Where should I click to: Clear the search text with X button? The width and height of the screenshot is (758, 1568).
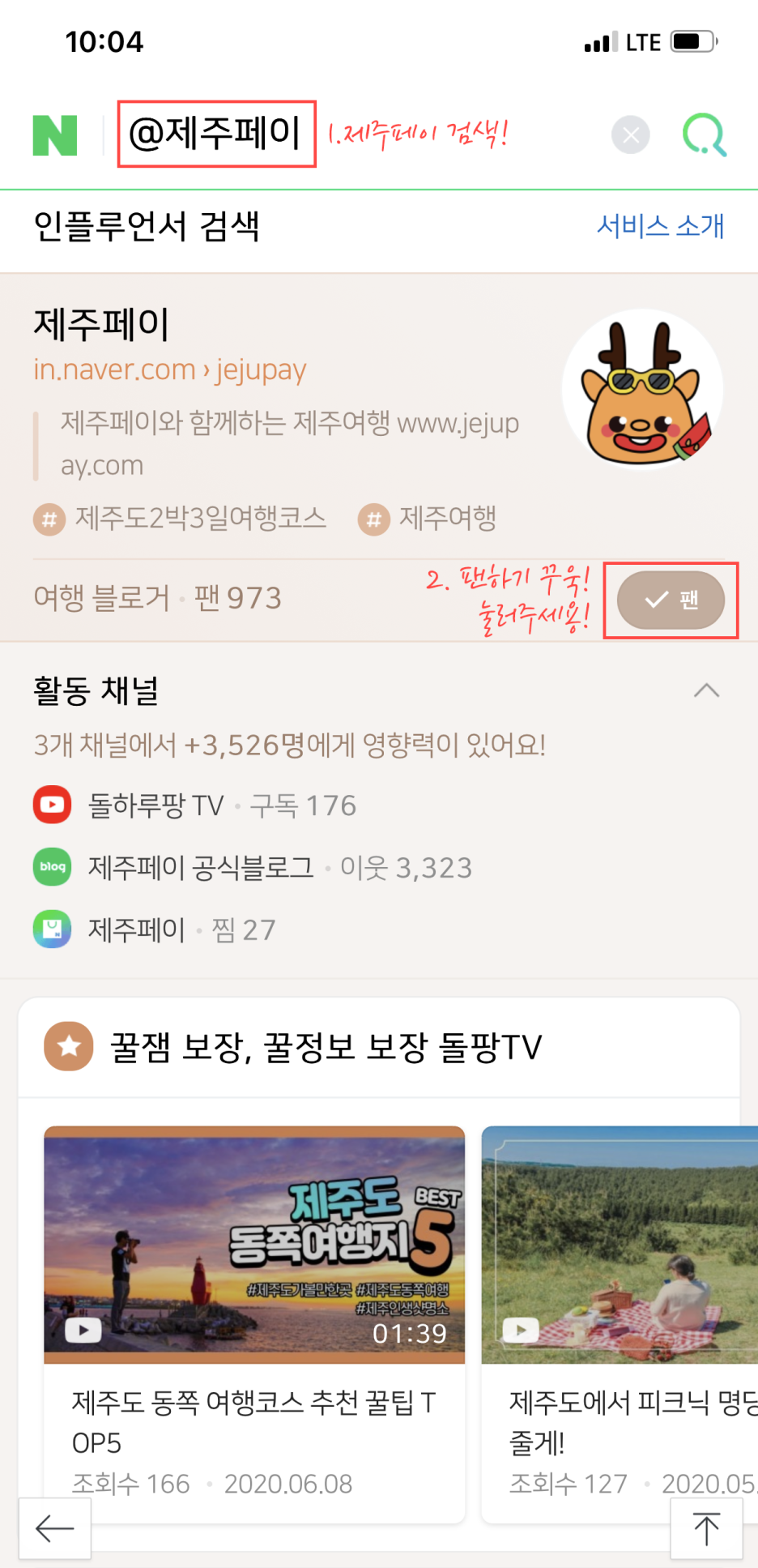click(x=630, y=135)
